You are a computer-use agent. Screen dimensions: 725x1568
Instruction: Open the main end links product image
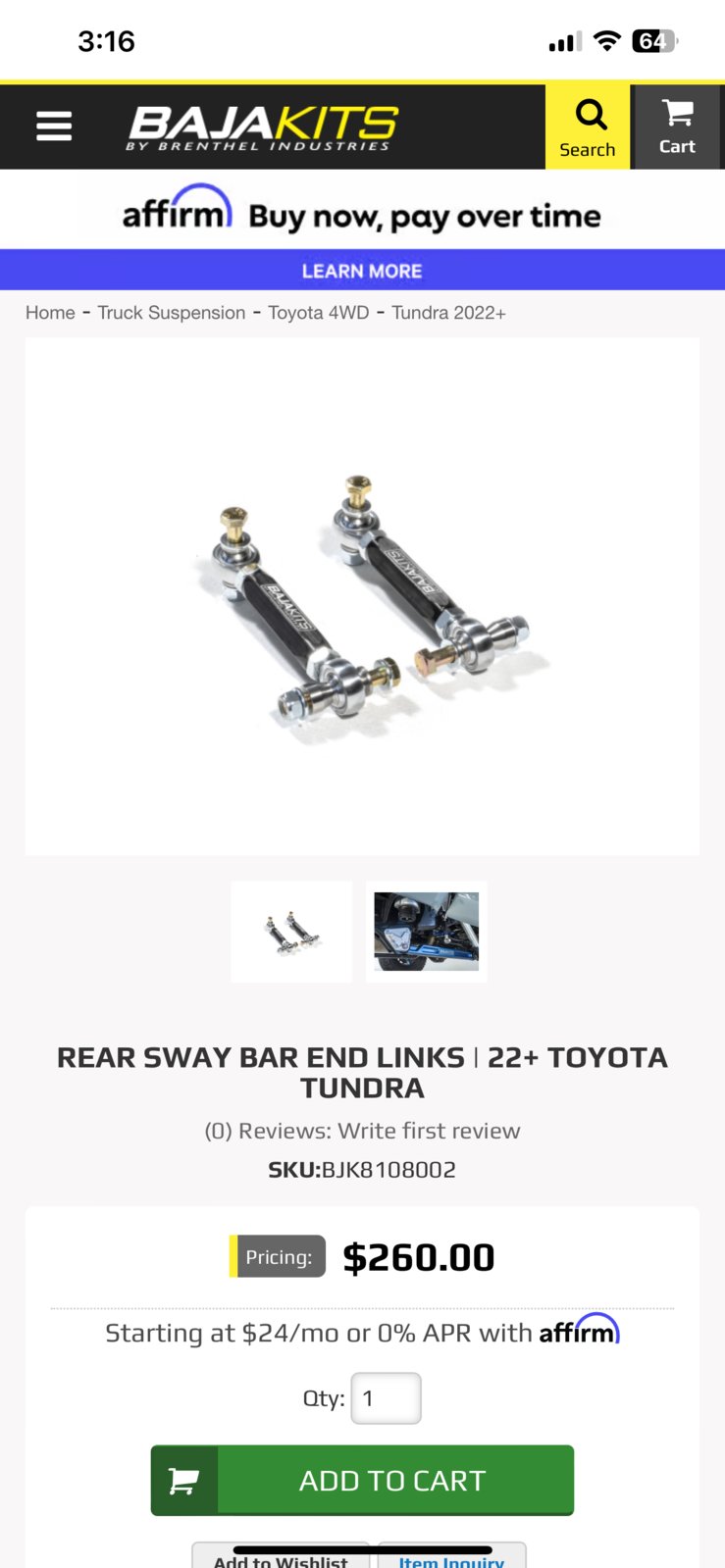pyautogui.click(x=362, y=596)
